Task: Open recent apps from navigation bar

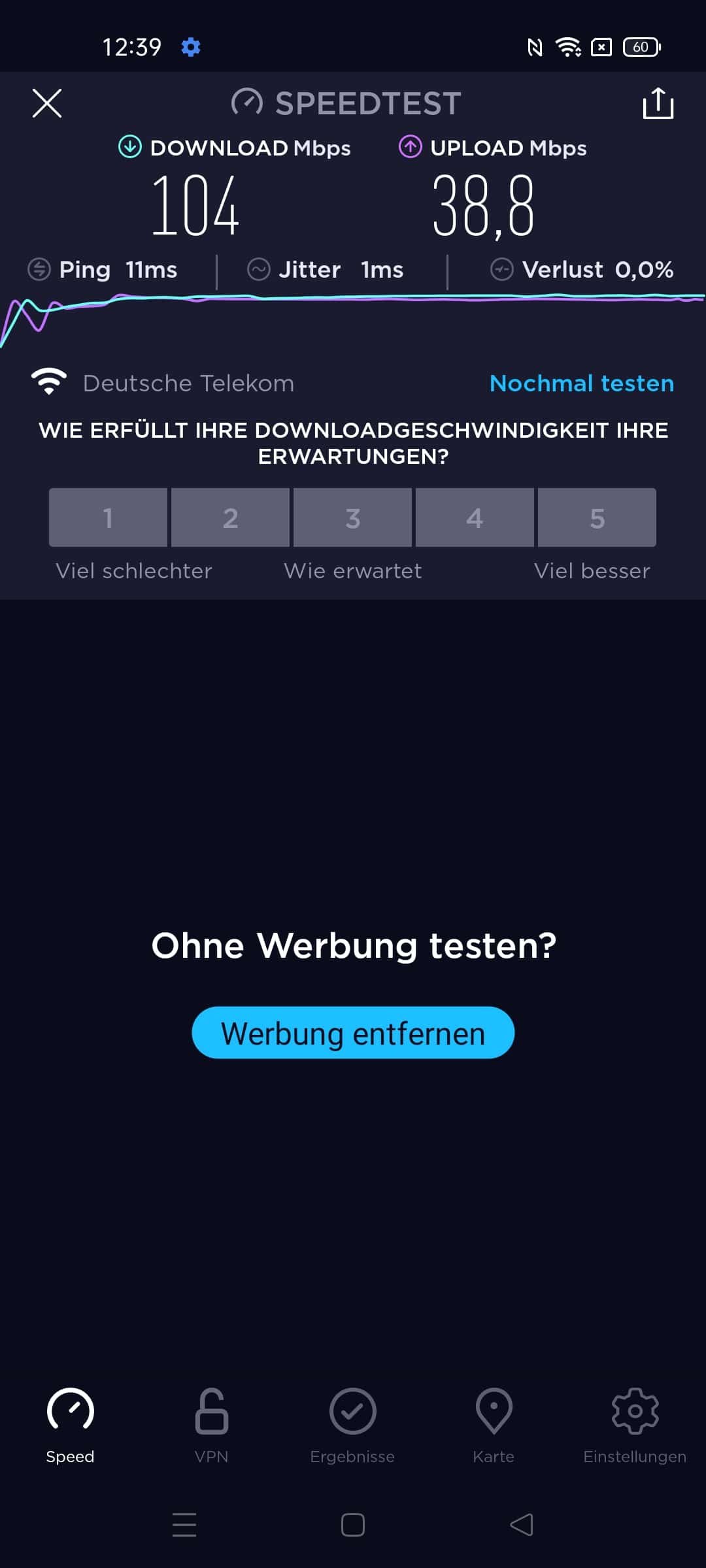Action: [x=184, y=1525]
